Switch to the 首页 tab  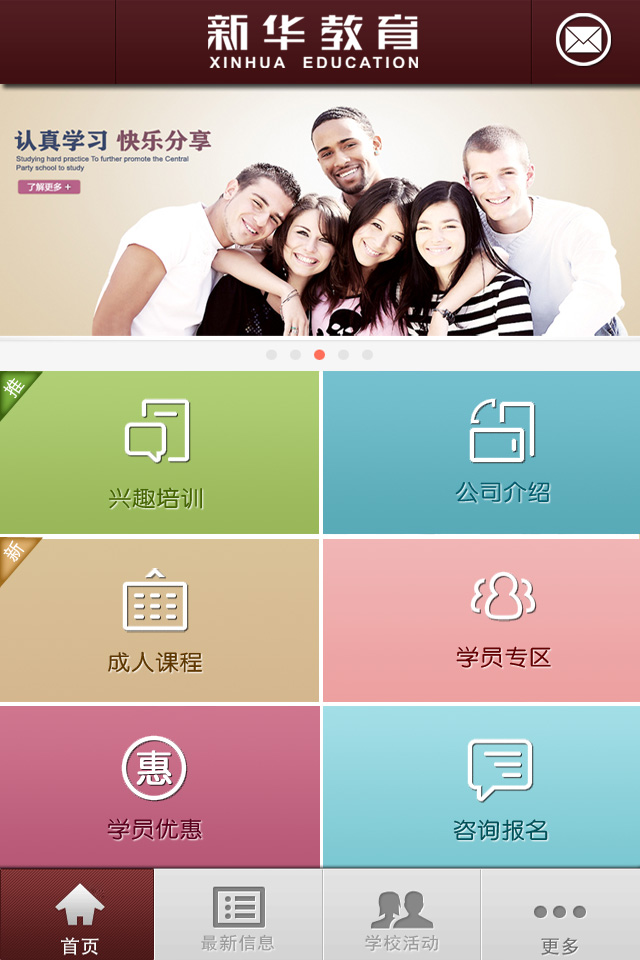pyautogui.click(x=78, y=915)
